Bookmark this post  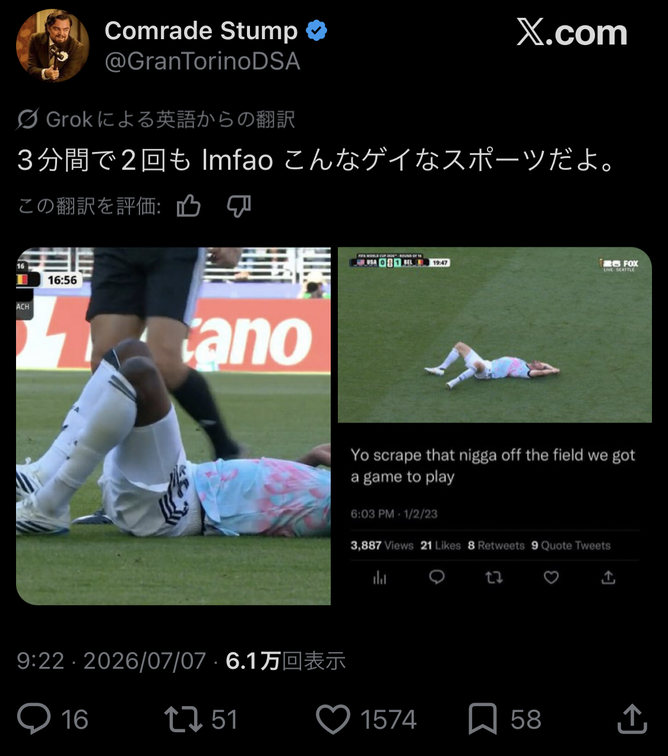point(482,718)
